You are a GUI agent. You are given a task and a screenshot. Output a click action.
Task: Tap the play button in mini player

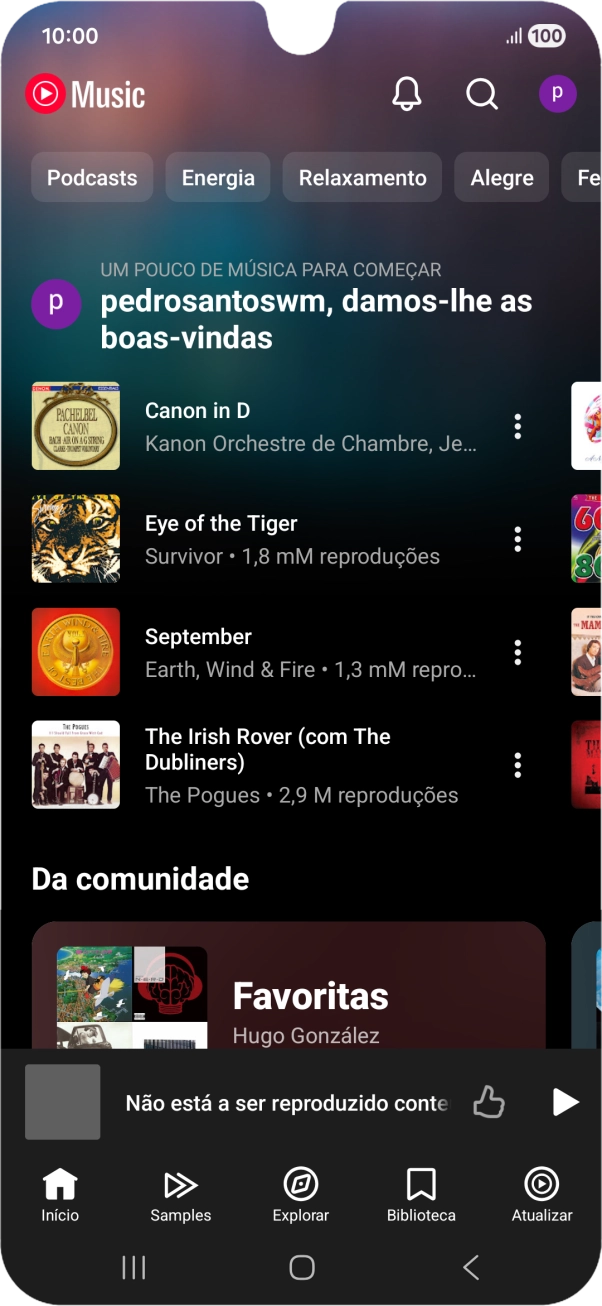pyautogui.click(x=565, y=1102)
